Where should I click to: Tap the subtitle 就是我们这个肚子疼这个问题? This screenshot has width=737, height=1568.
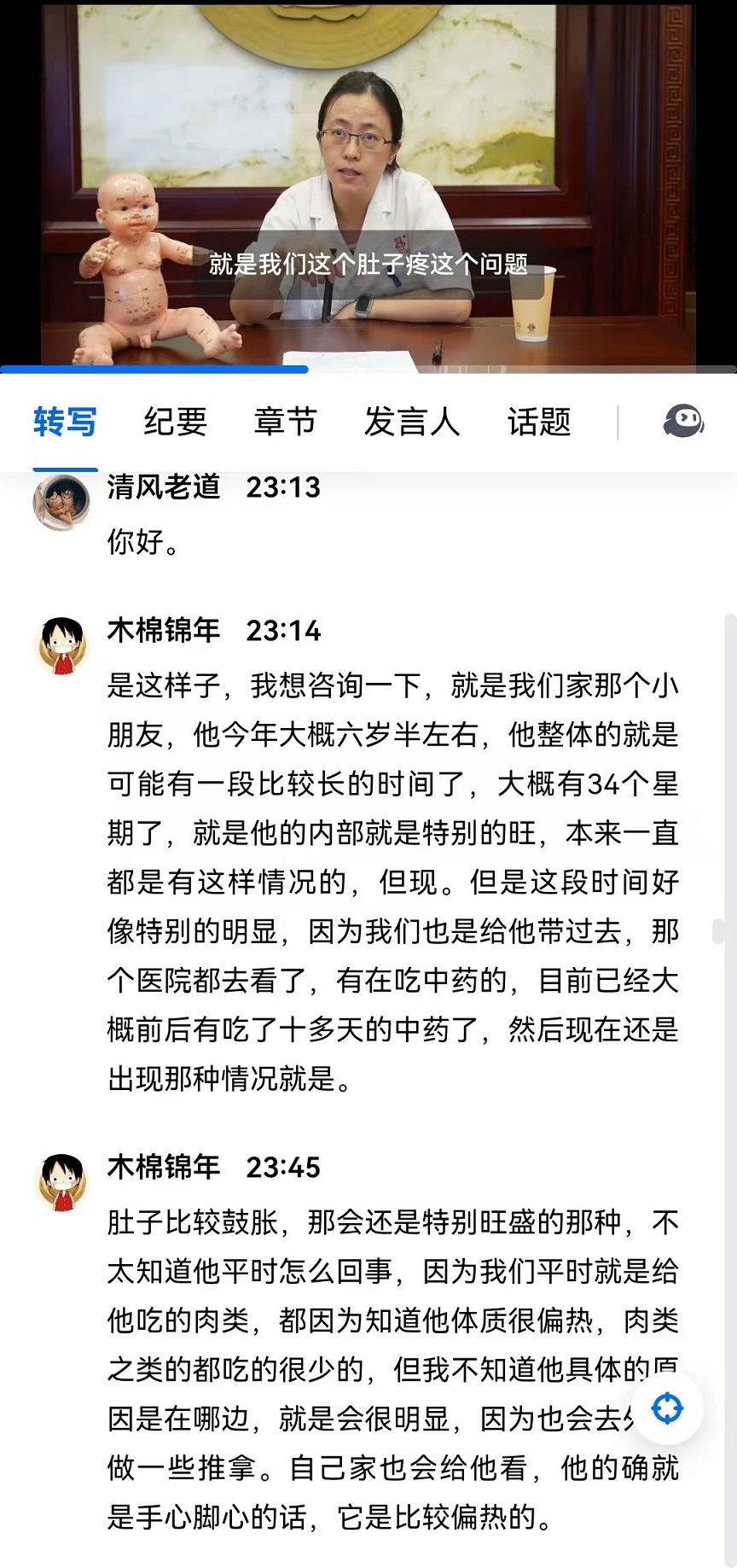click(368, 264)
